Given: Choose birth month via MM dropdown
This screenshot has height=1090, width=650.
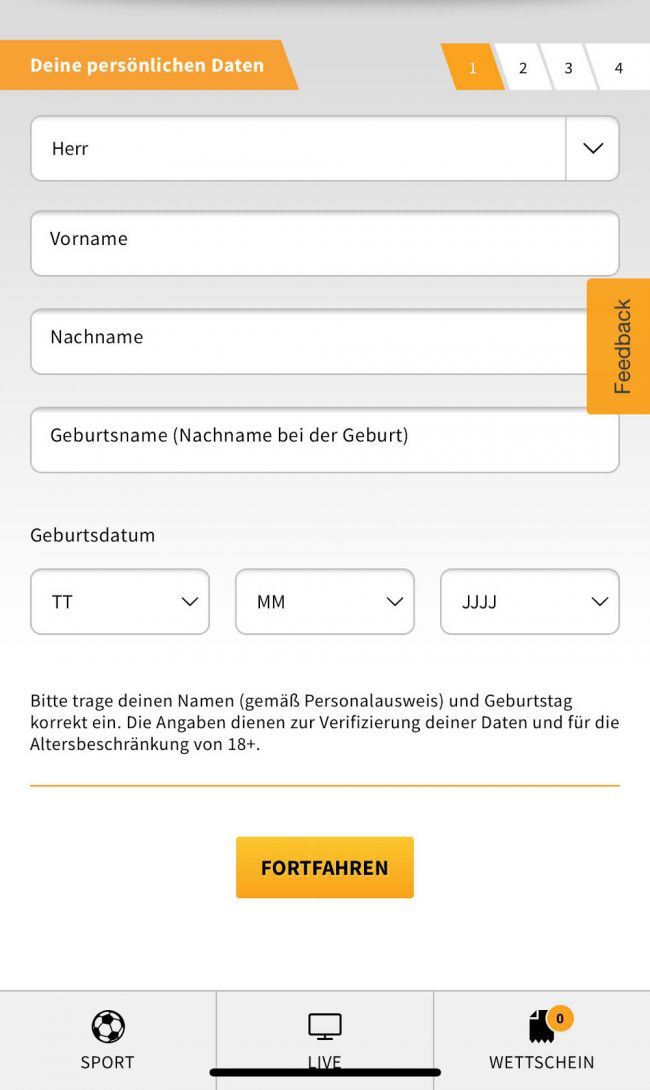Looking at the screenshot, I should click(x=324, y=602).
